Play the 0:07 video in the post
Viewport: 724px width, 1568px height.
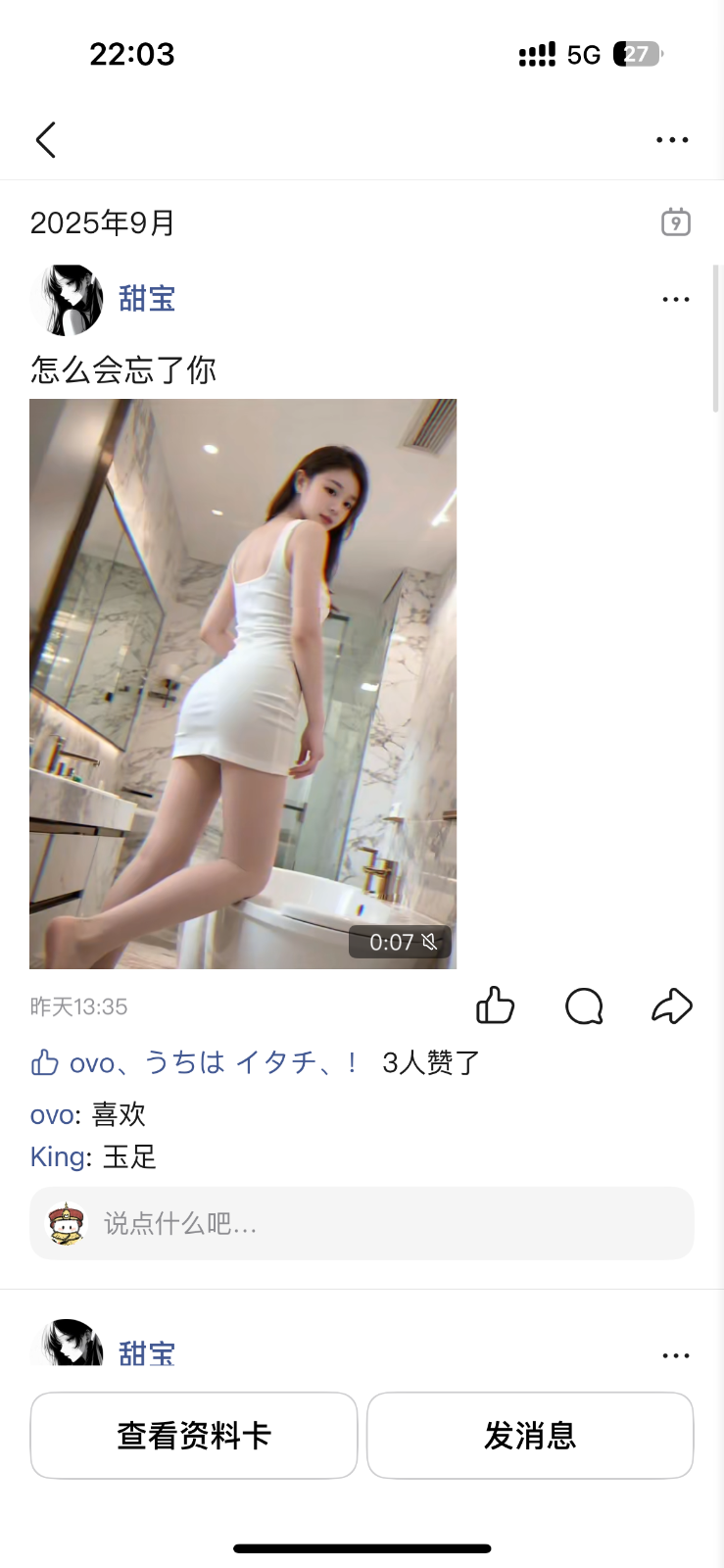point(243,683)
